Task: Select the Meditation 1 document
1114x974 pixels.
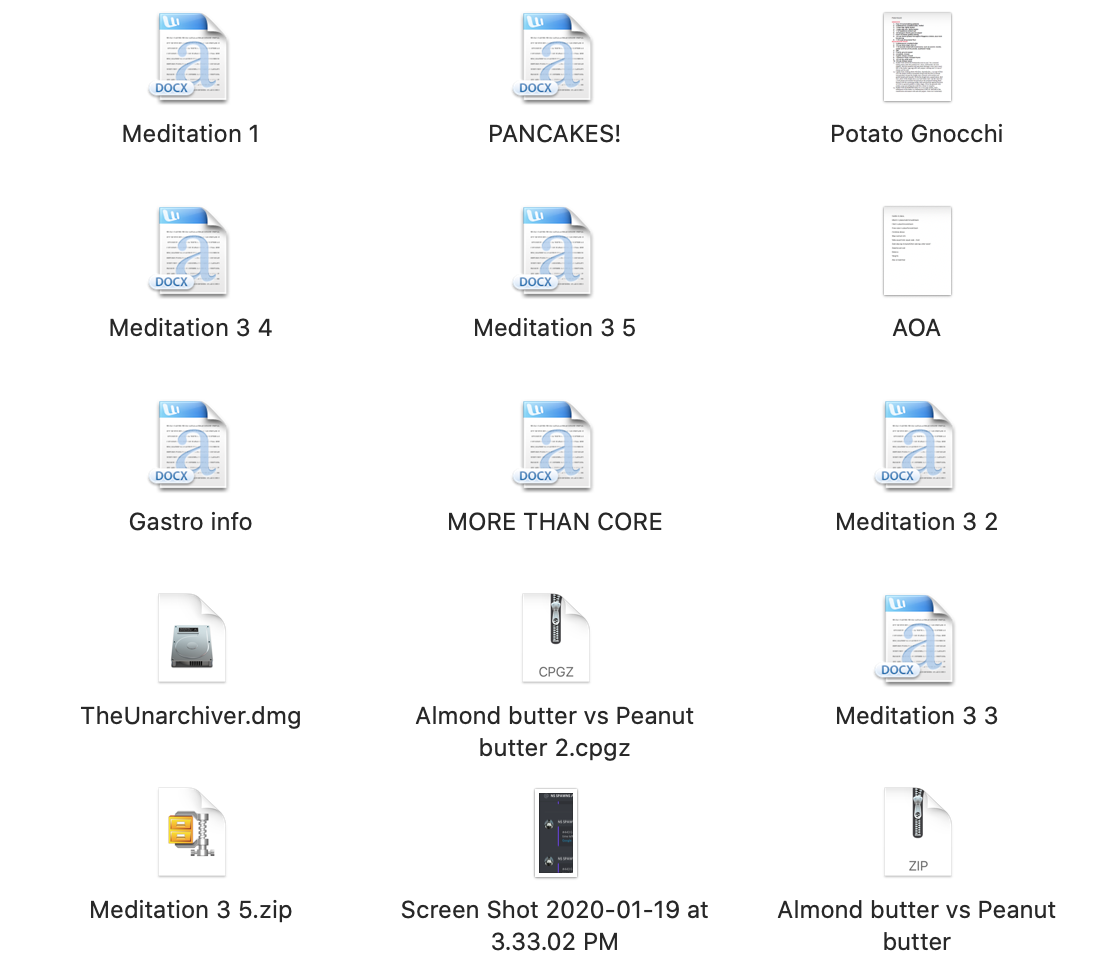Action: click(191, 58)
